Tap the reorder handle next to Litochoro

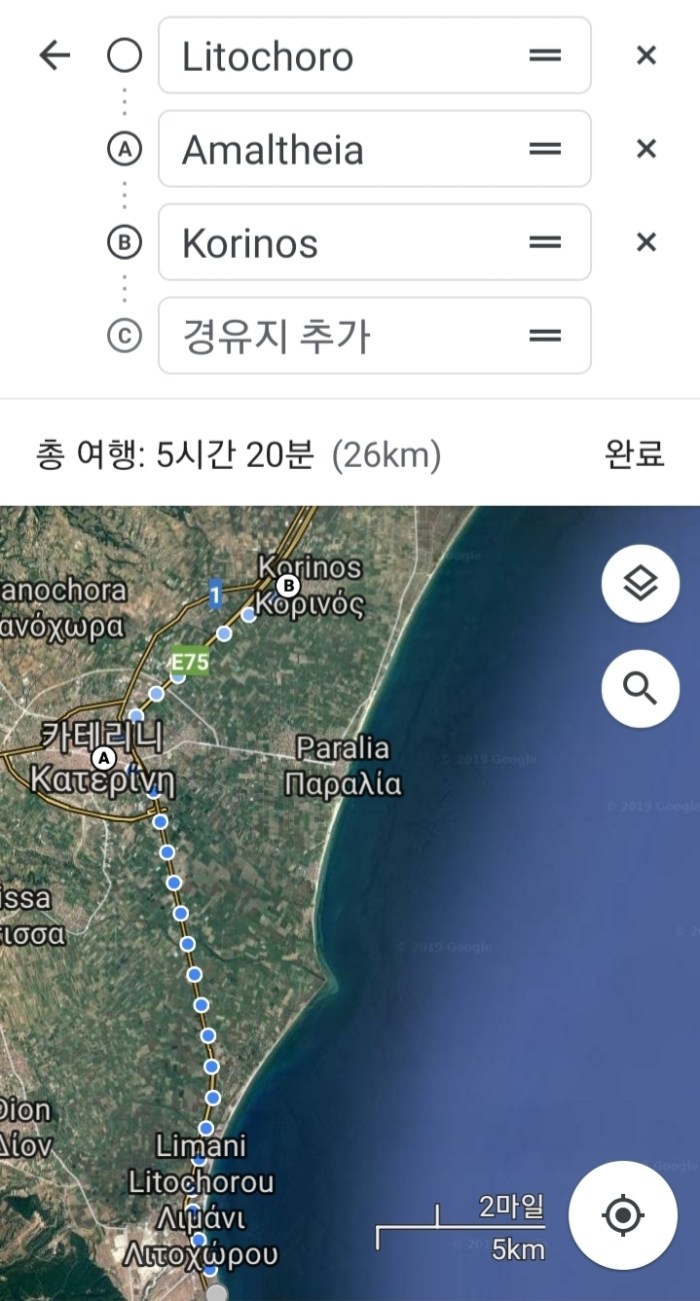(545, 56)
